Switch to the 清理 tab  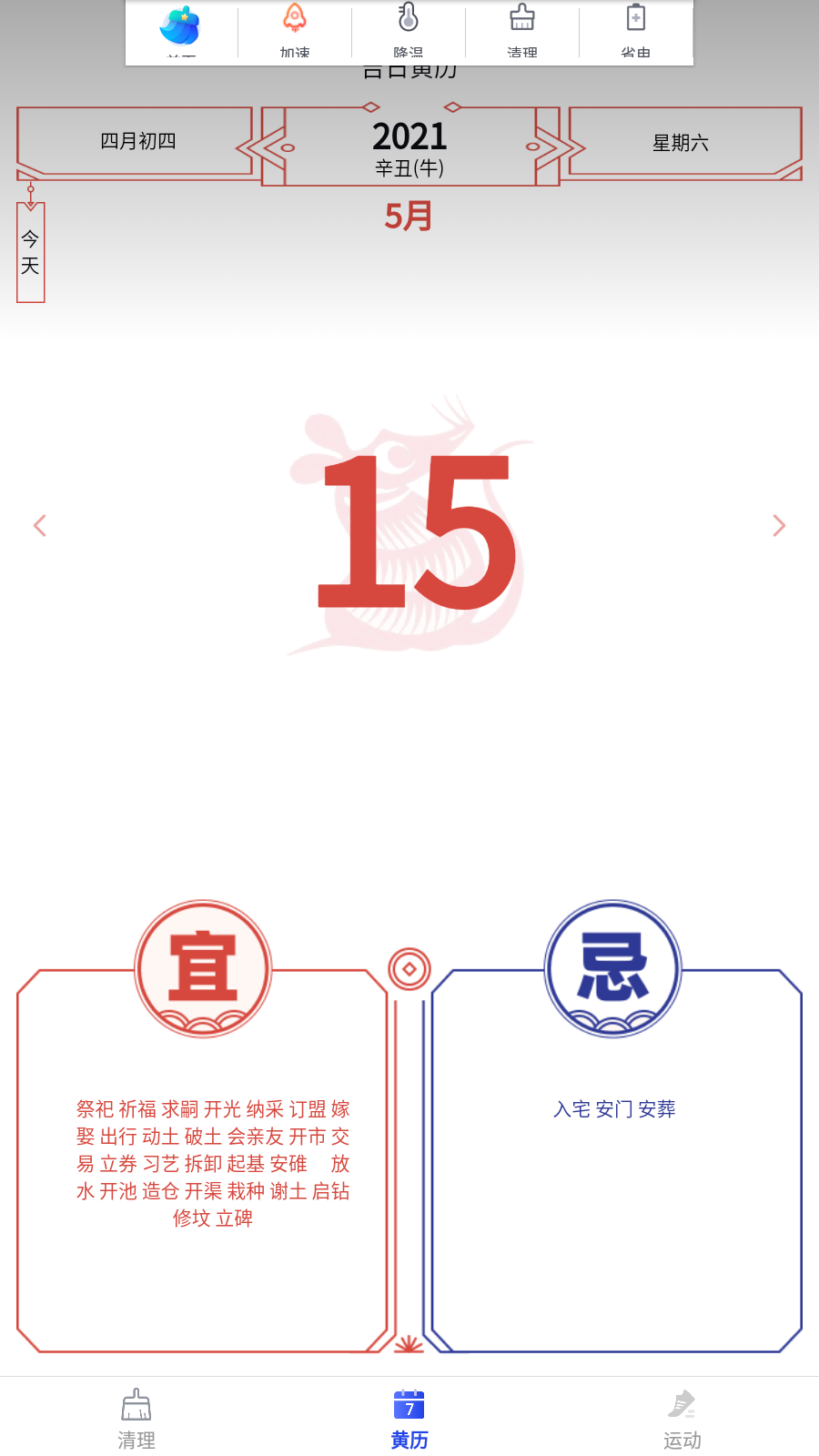pyautogui.click(x=136, y=1418)
